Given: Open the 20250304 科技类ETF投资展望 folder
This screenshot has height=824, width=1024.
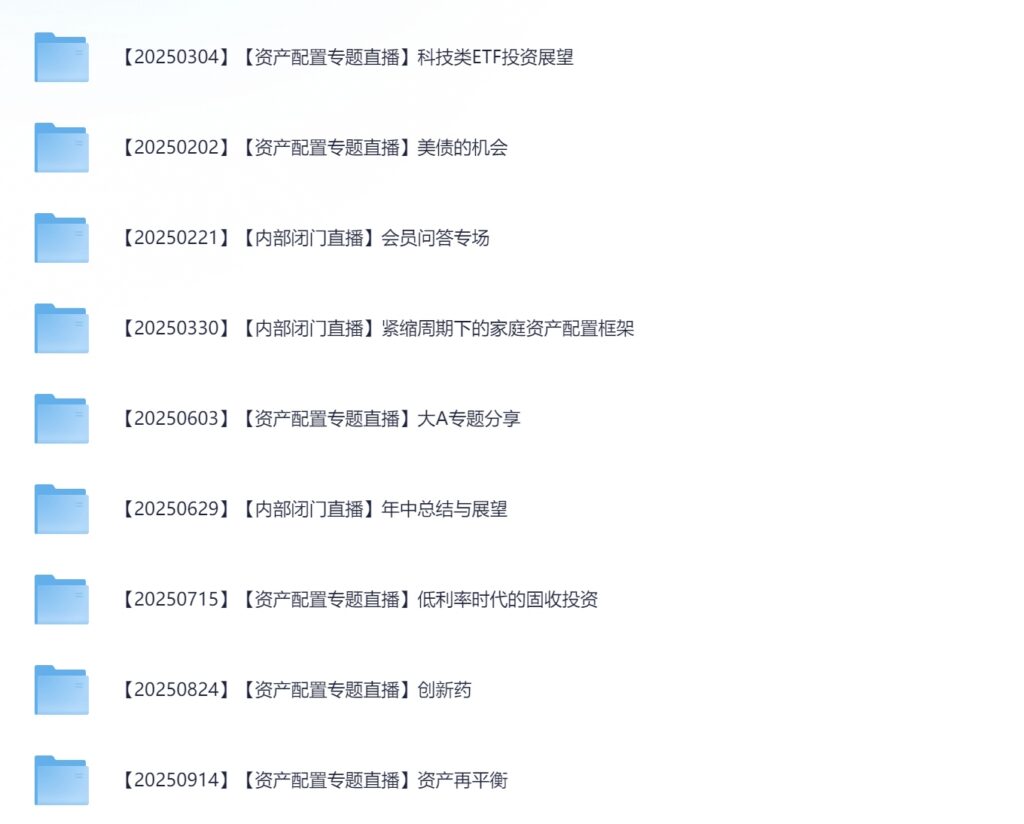Looking at the screenshot, I should 347,57.
